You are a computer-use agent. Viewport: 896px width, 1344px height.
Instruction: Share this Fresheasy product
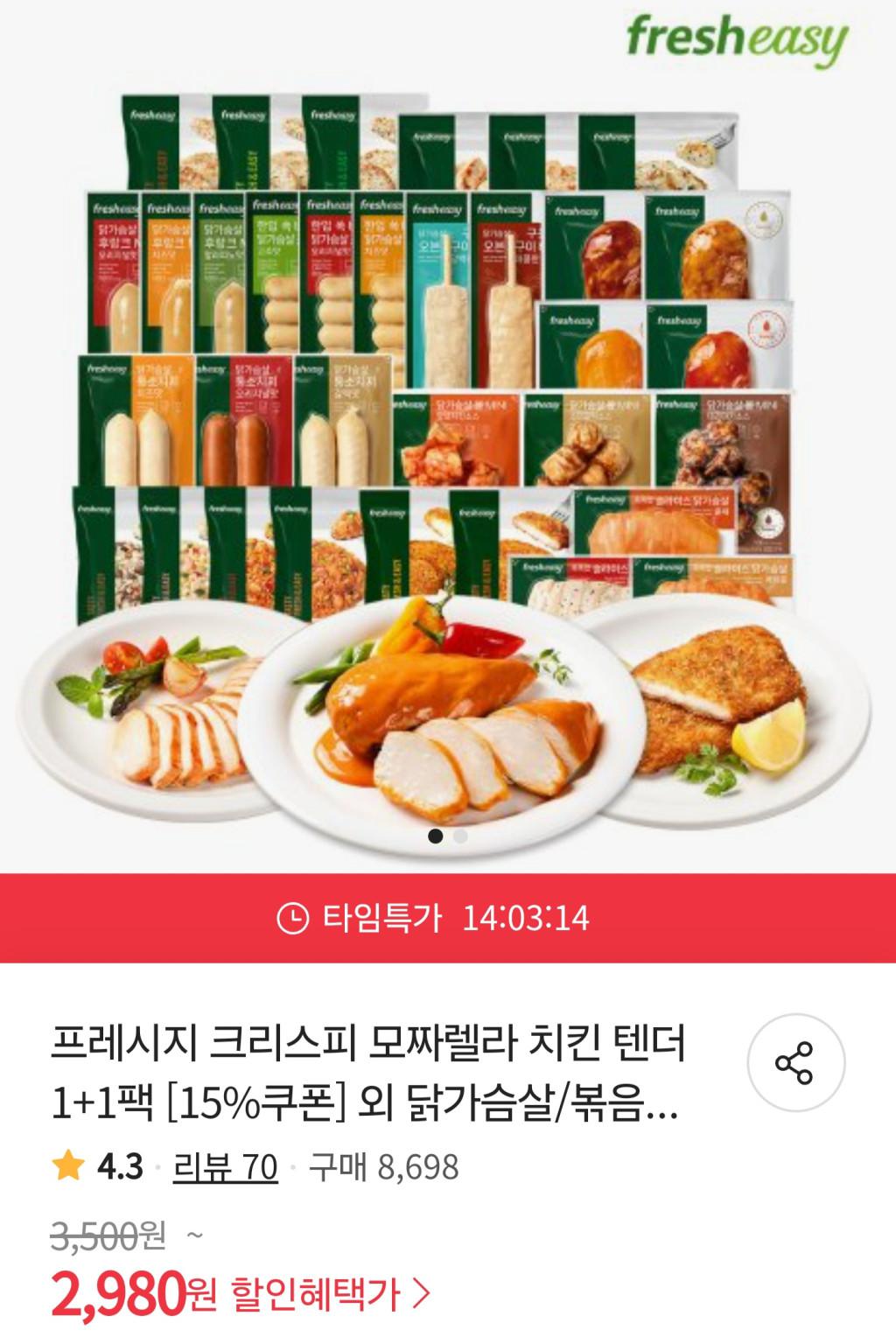795,1063
